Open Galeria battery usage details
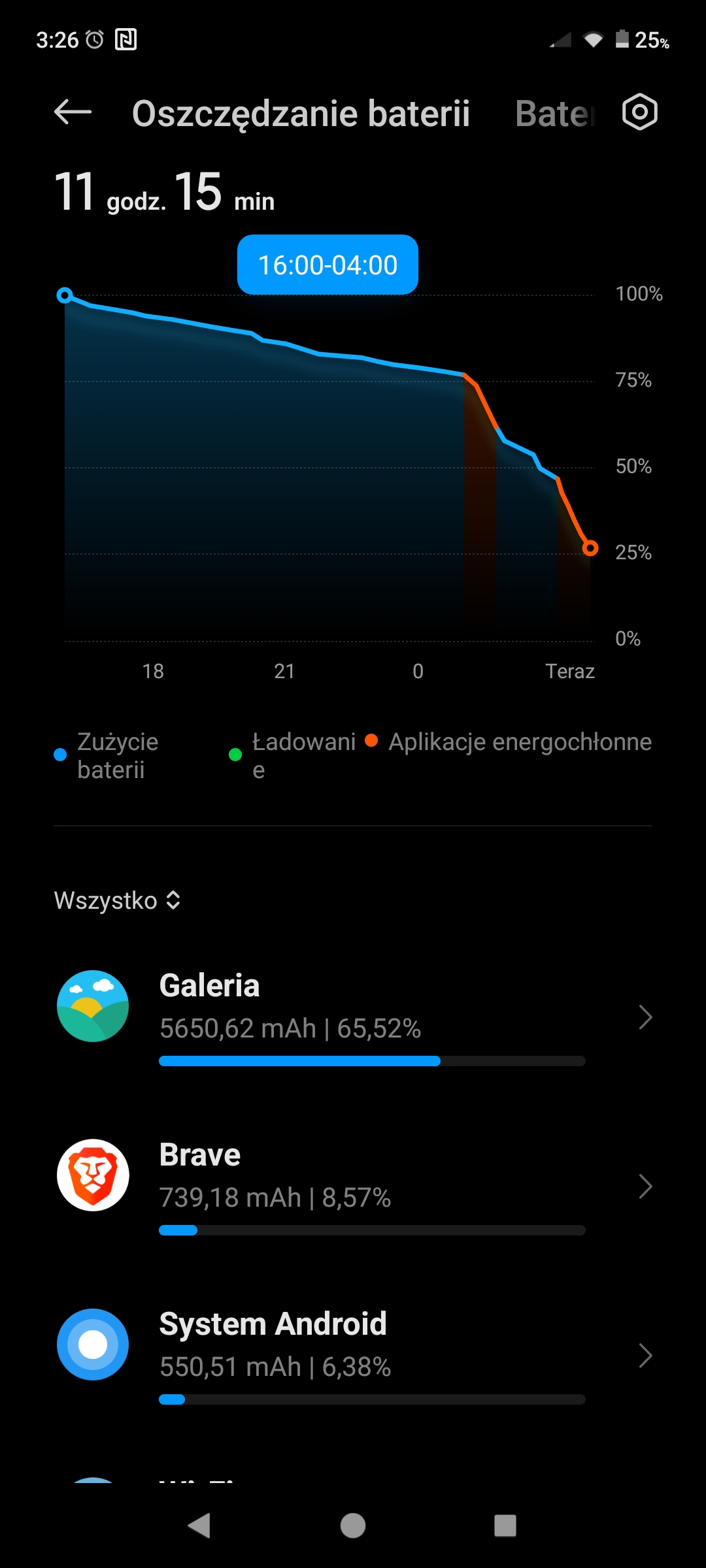Screen dimensions: 706x1568 tap(353, 1017)
